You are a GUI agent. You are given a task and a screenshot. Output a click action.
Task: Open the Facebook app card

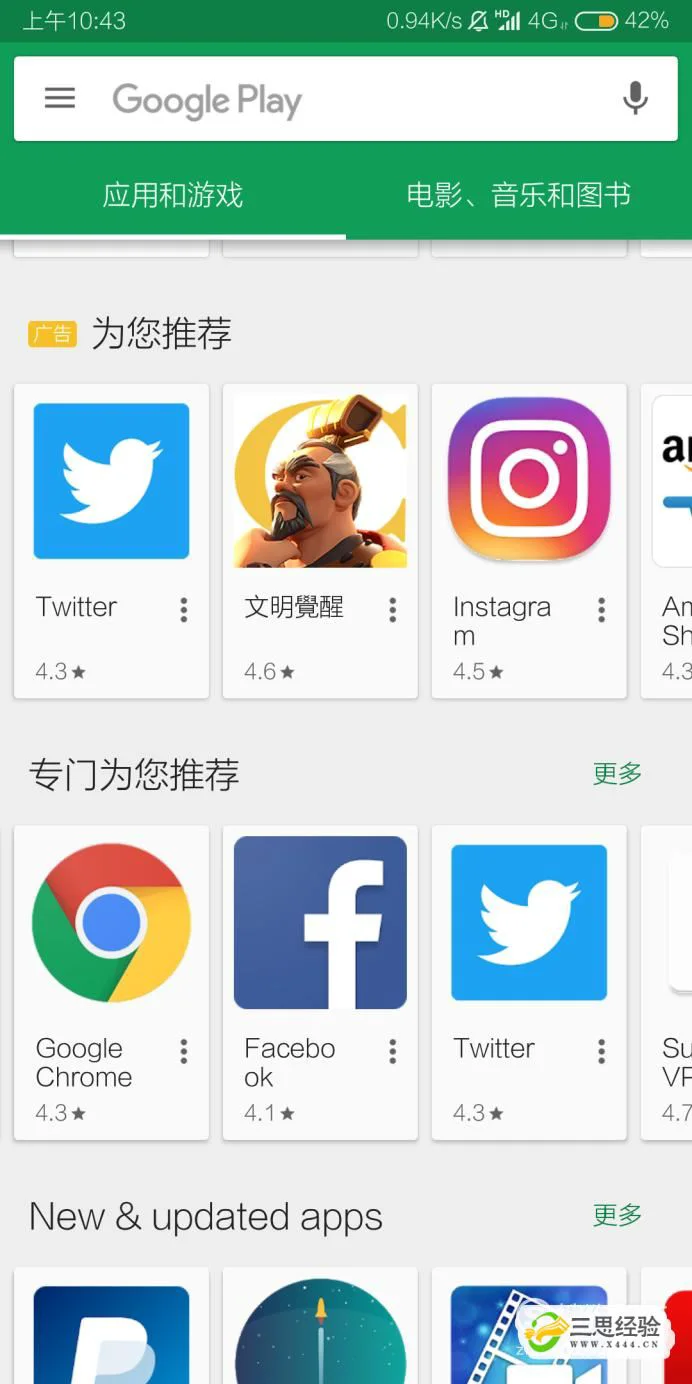[320, 940]
